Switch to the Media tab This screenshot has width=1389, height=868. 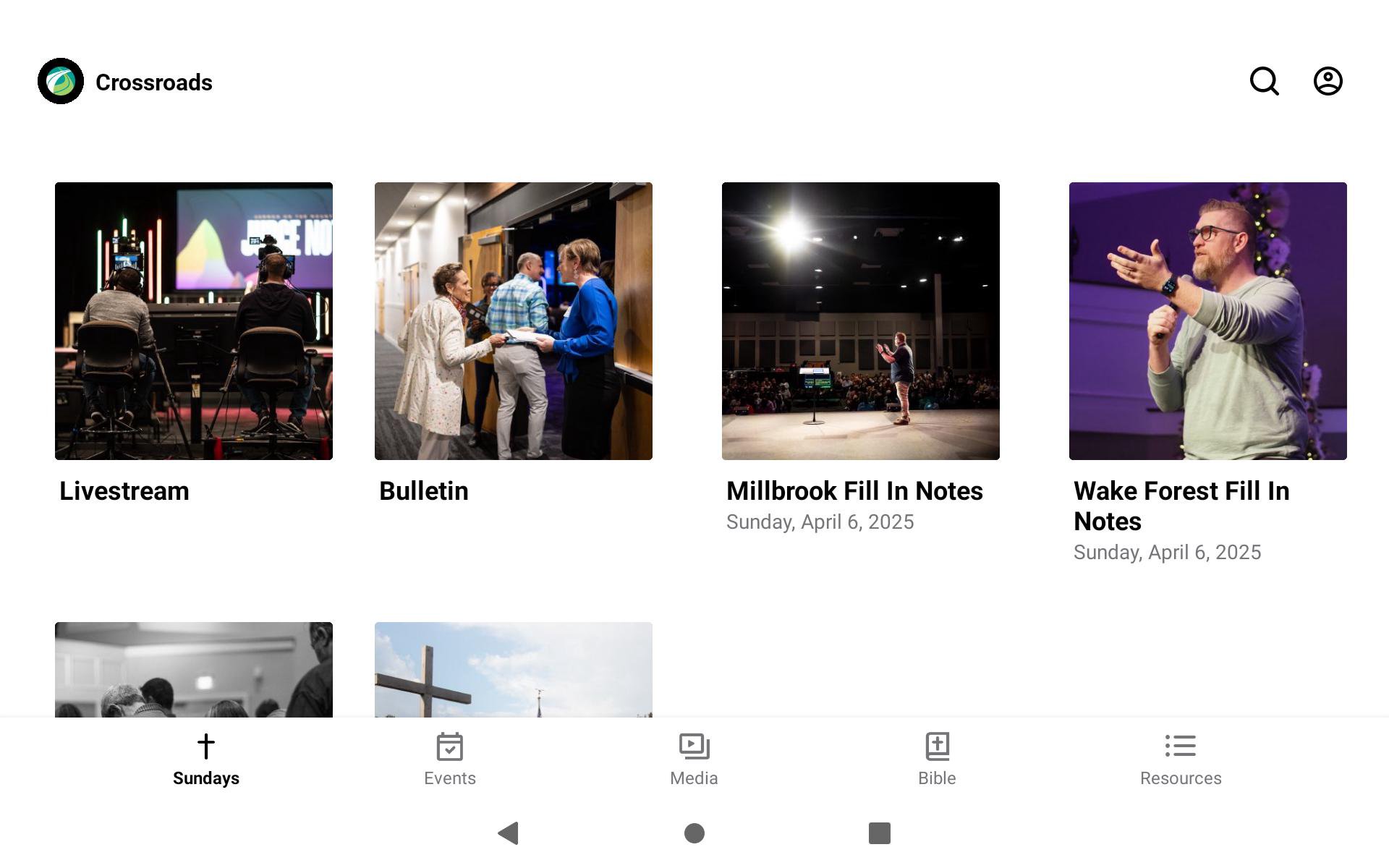[694, 759]
